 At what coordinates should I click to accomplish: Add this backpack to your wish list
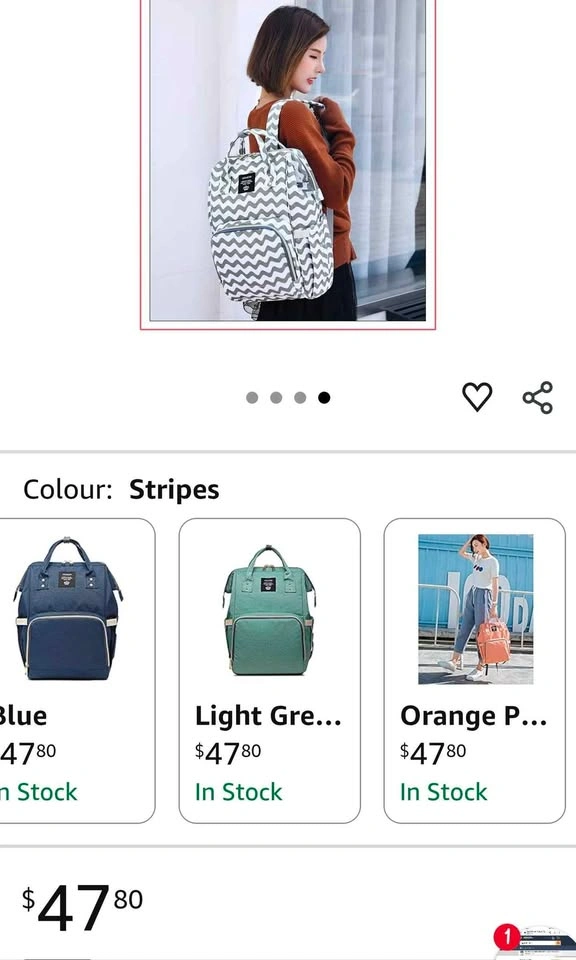tap(477, 397)
